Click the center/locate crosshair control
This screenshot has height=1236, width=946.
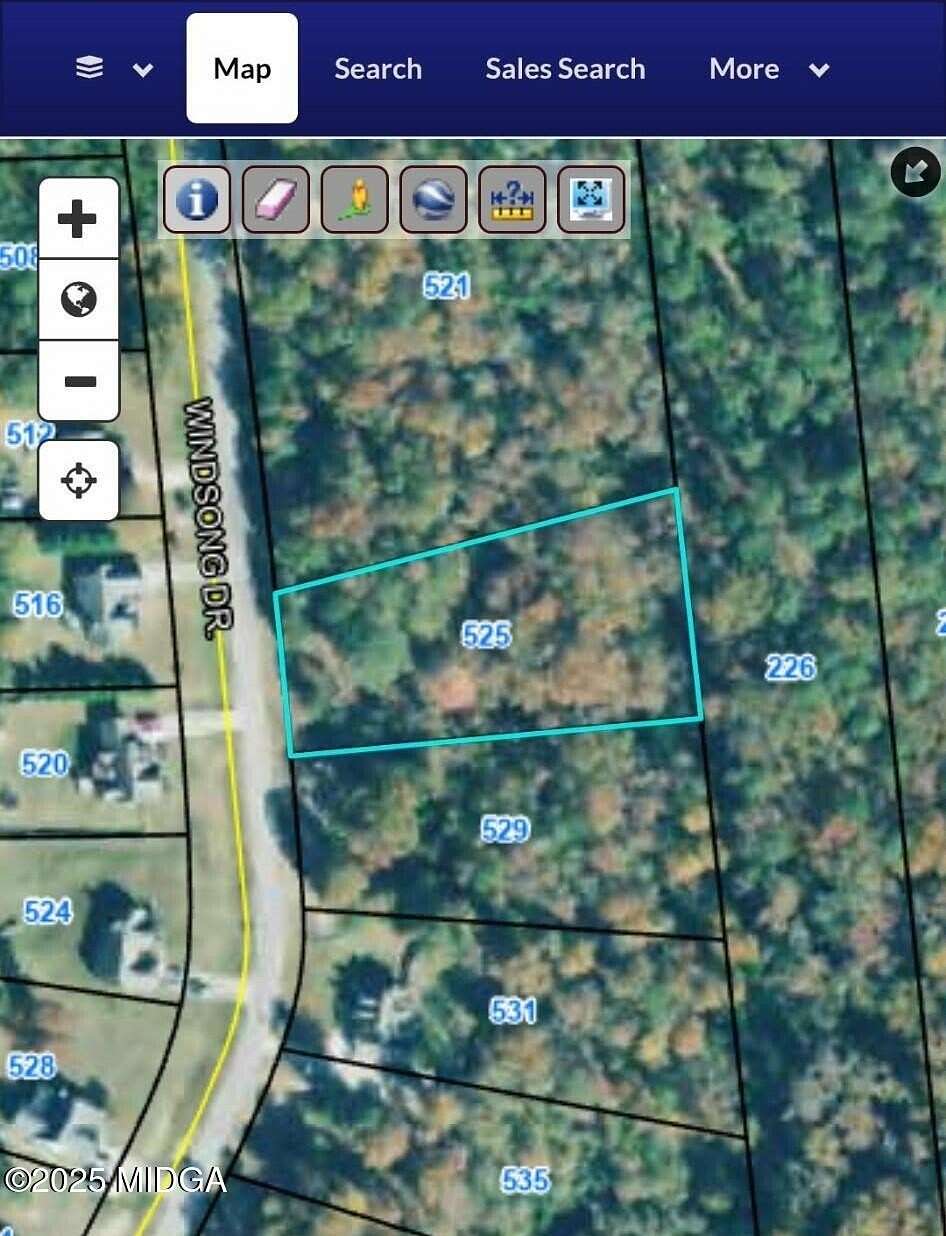79,480
